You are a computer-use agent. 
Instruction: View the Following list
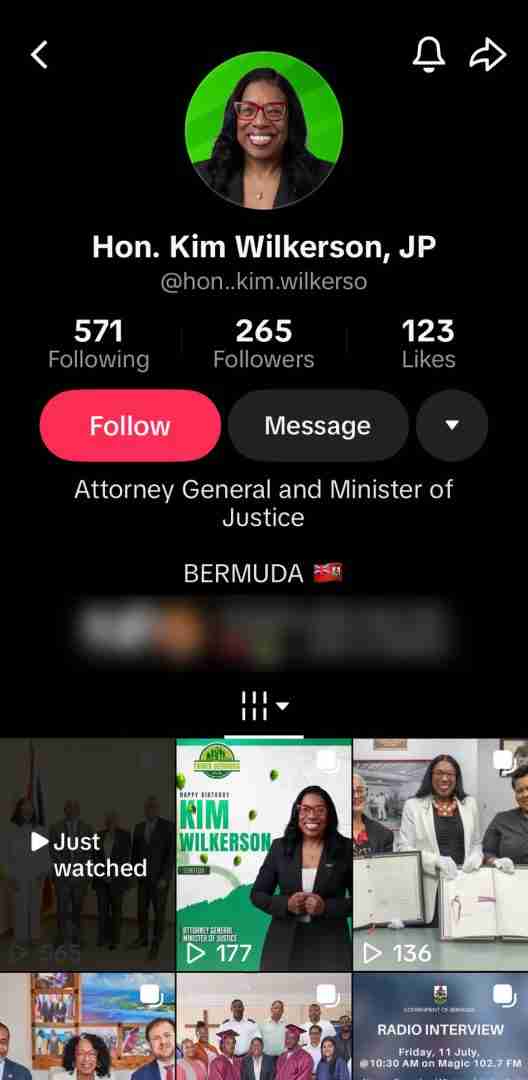coord(98,344)
